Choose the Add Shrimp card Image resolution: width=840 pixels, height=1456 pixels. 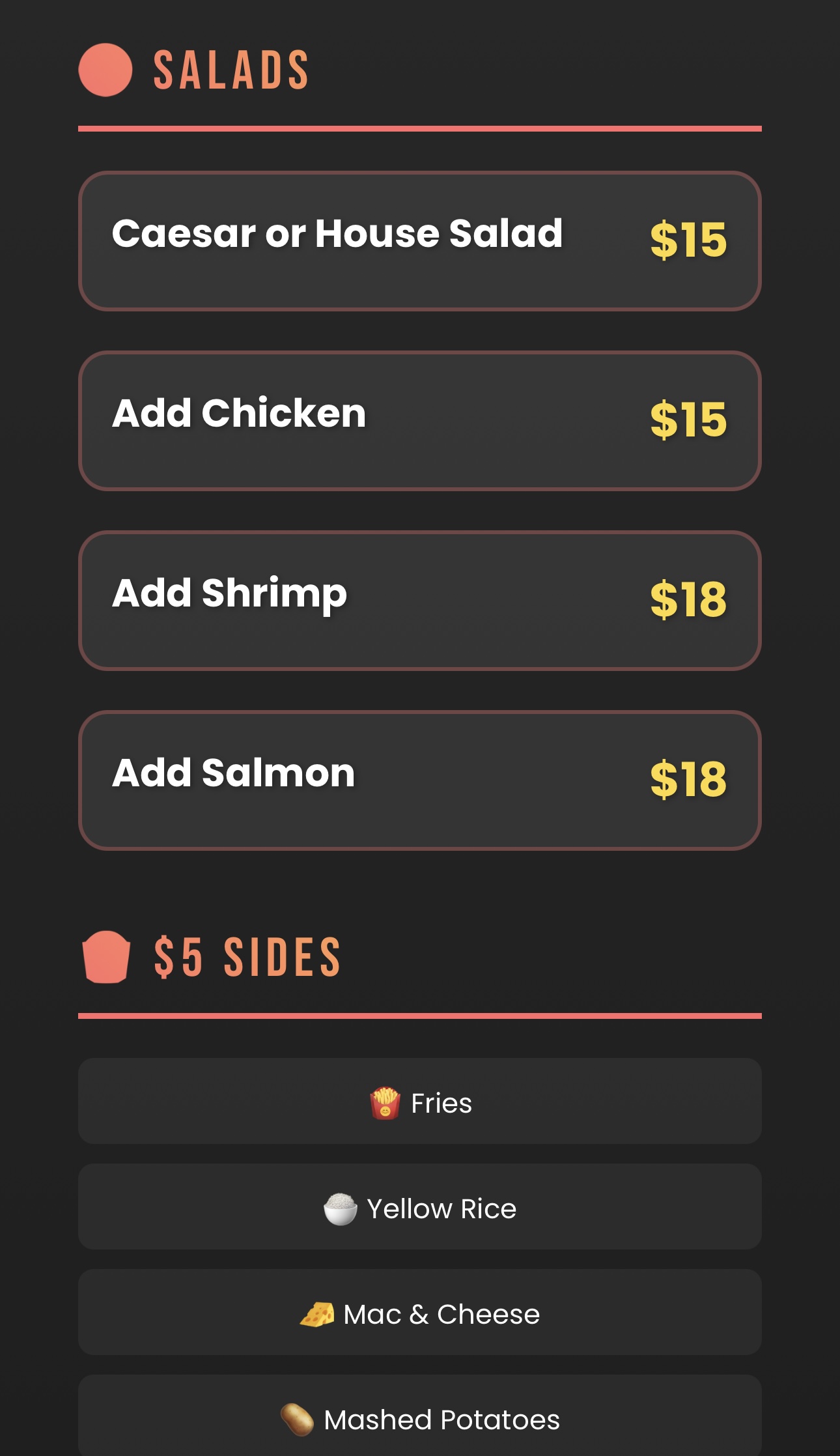pyautogui.click(x=420, y=601)
